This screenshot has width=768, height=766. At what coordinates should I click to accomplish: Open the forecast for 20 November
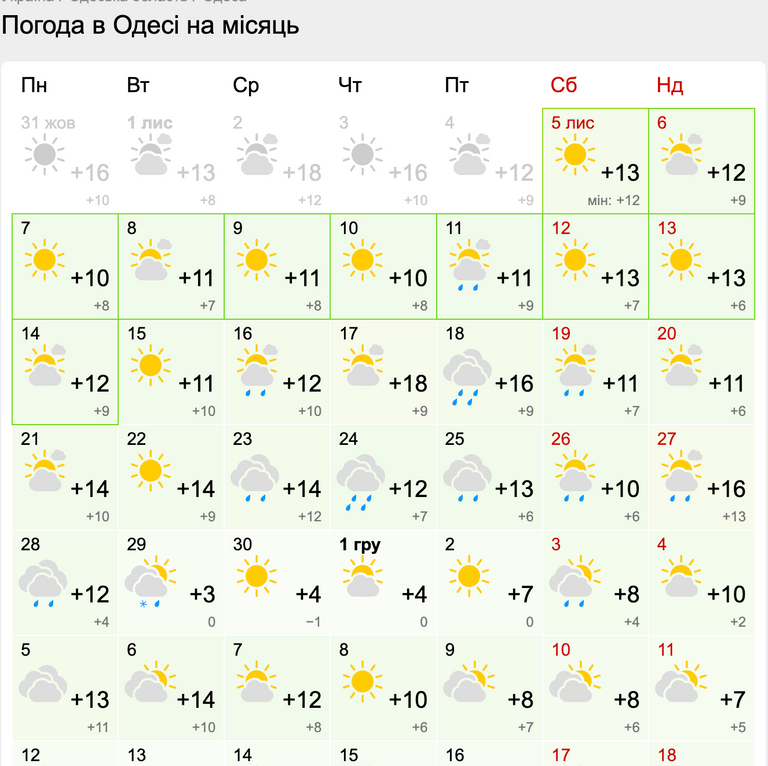point(701,372)
